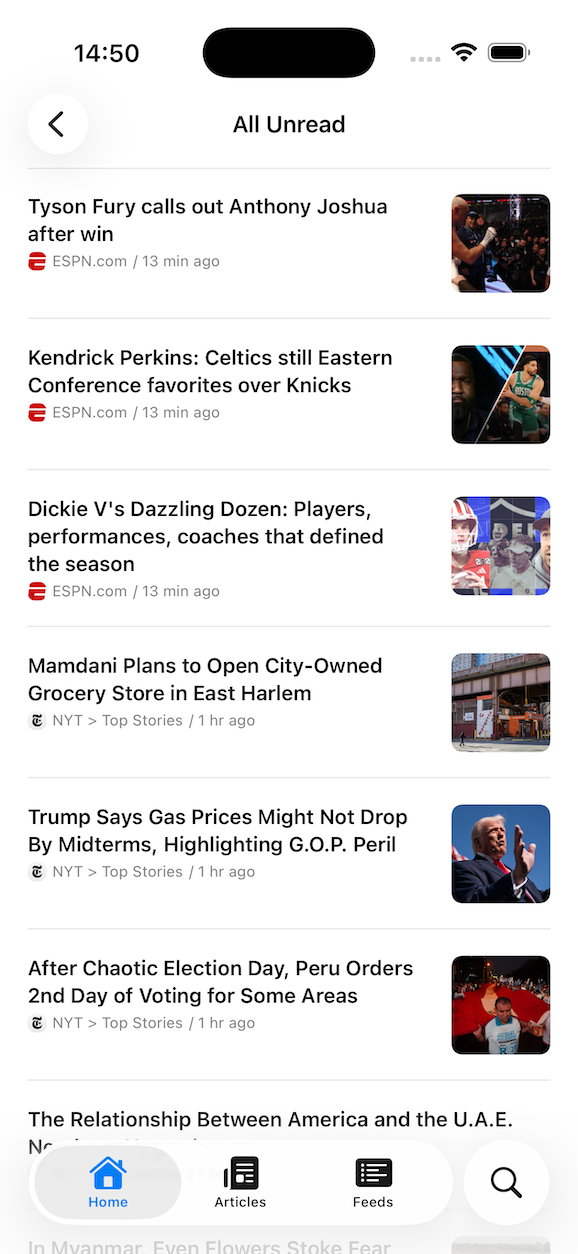
Task: Read the Trump gas prices article
Action: [x=289, y=853]
